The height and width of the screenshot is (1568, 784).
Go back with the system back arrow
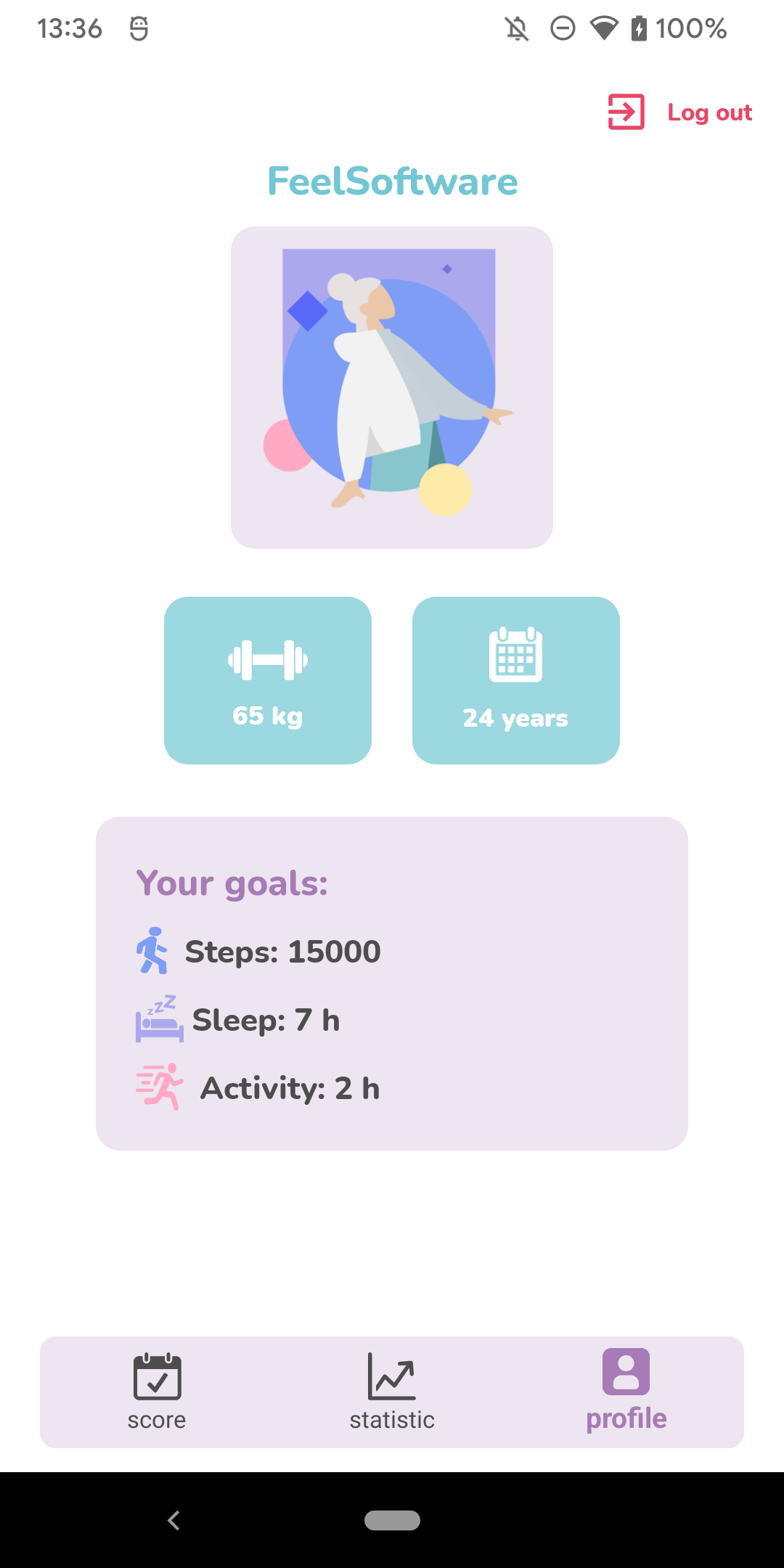pyautogui.click(x=173, y=1520)
